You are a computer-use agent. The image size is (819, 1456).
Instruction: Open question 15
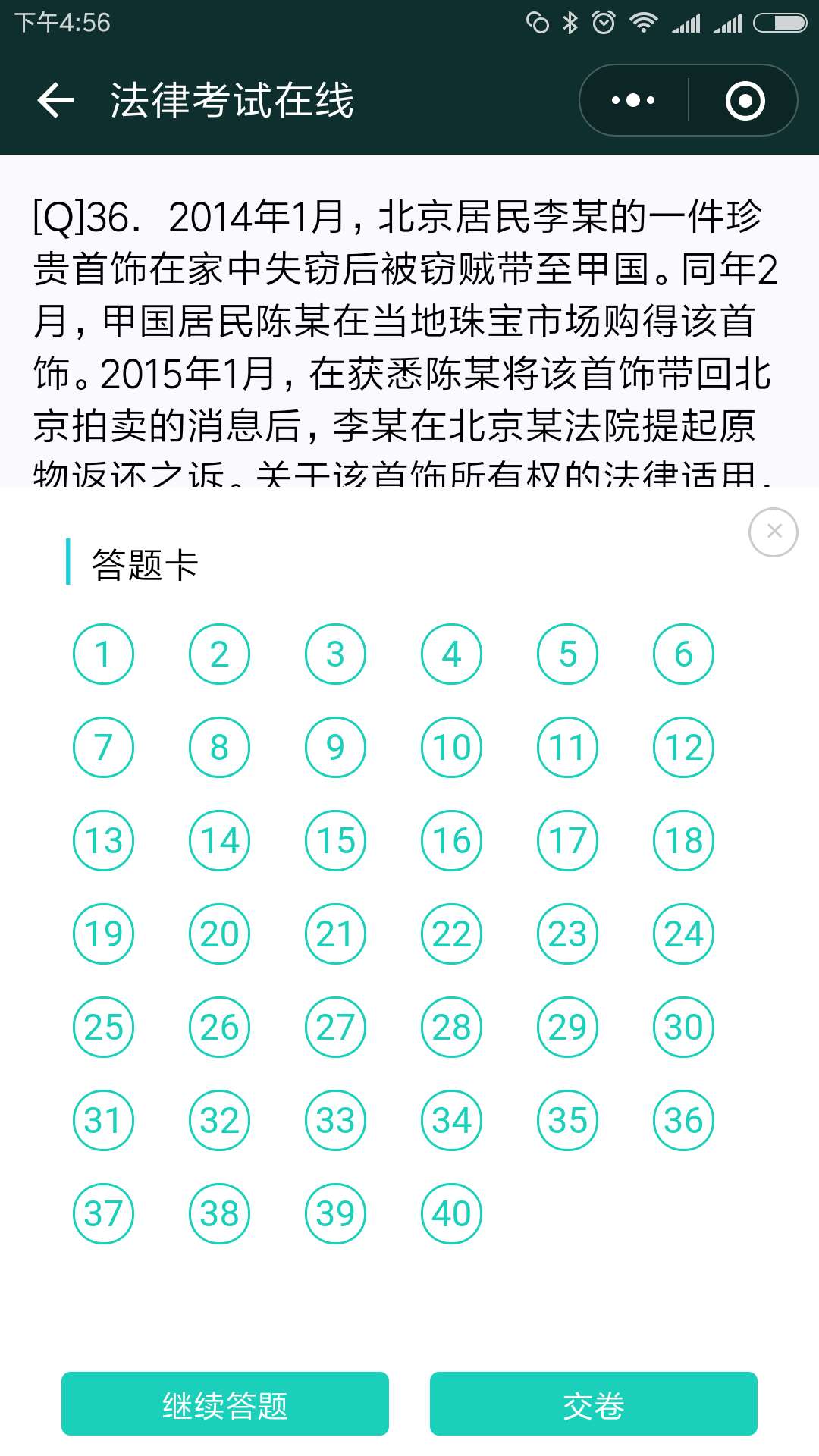coord(335,840)
